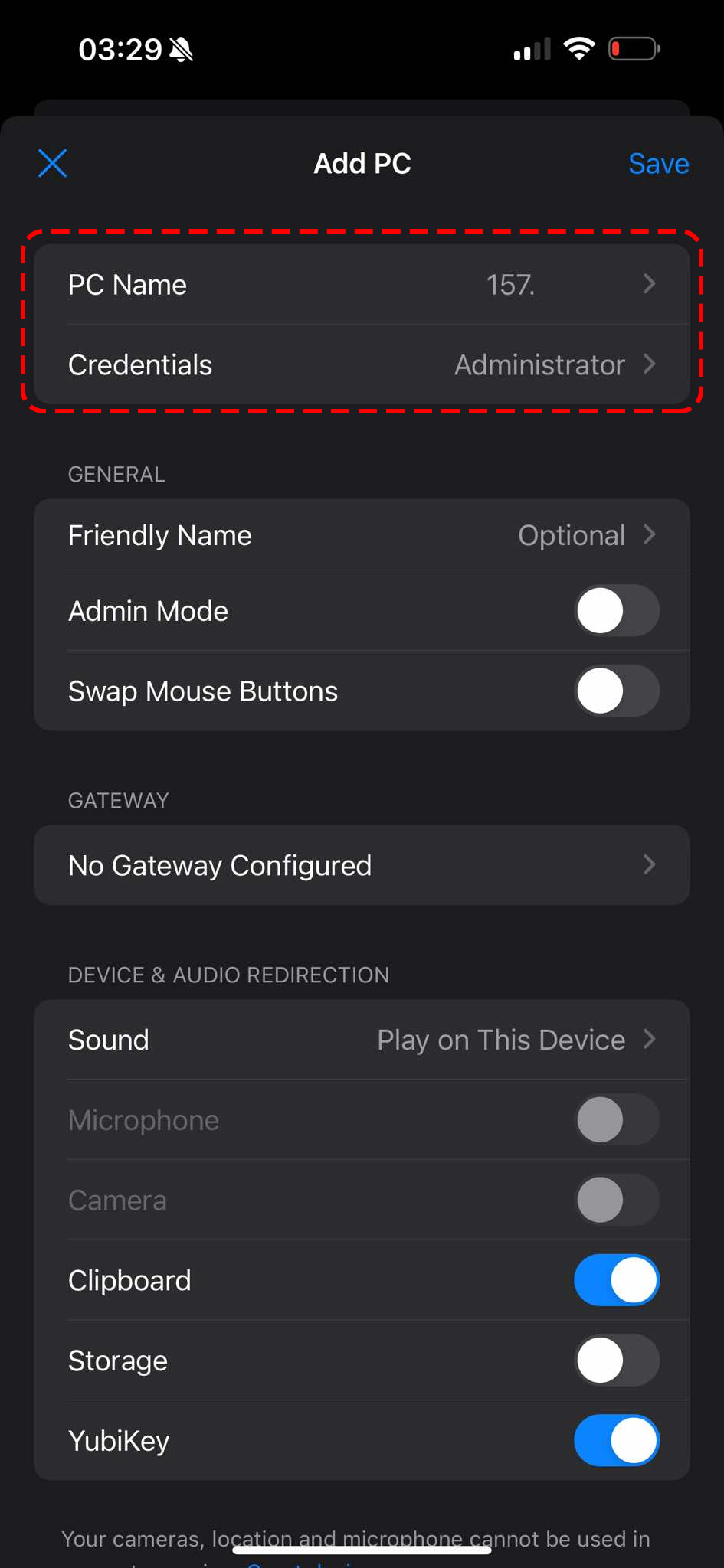
Task: Turn on Swap Mouse Buttons
Action: 616,691
